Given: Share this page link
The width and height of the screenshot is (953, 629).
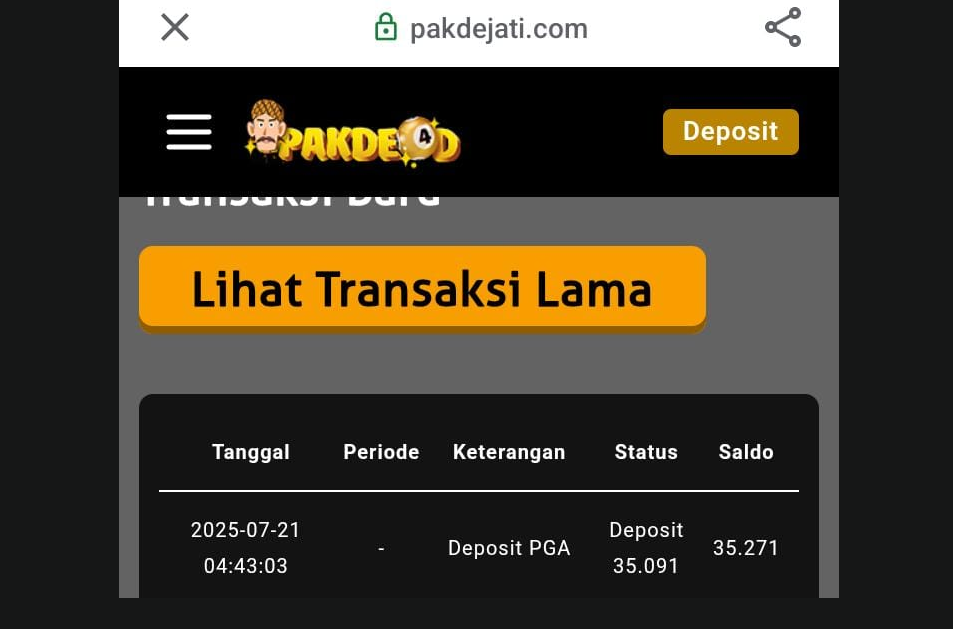Looking at the screenshot, I should [x=782, y=28].
